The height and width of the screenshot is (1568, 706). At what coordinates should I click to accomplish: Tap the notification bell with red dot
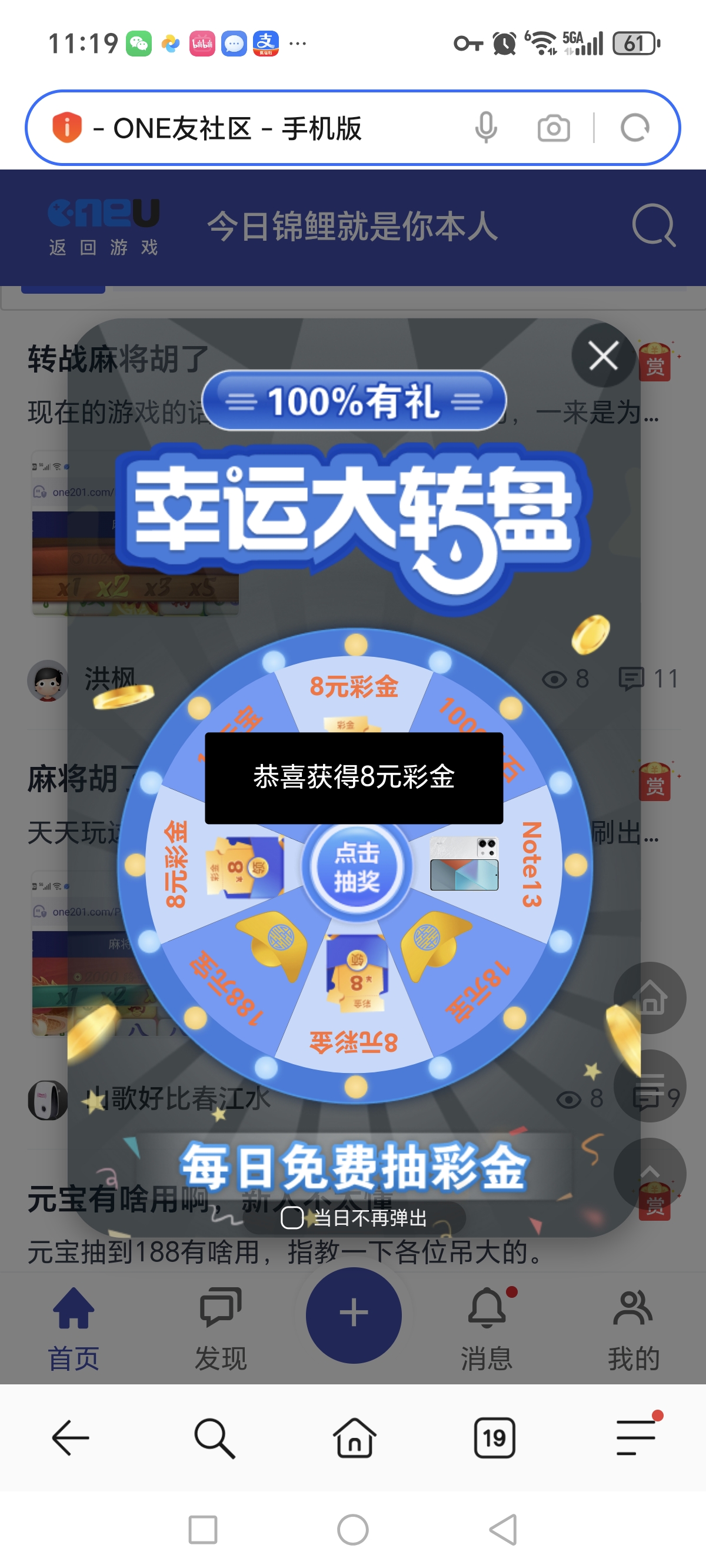click(487, 1316)
